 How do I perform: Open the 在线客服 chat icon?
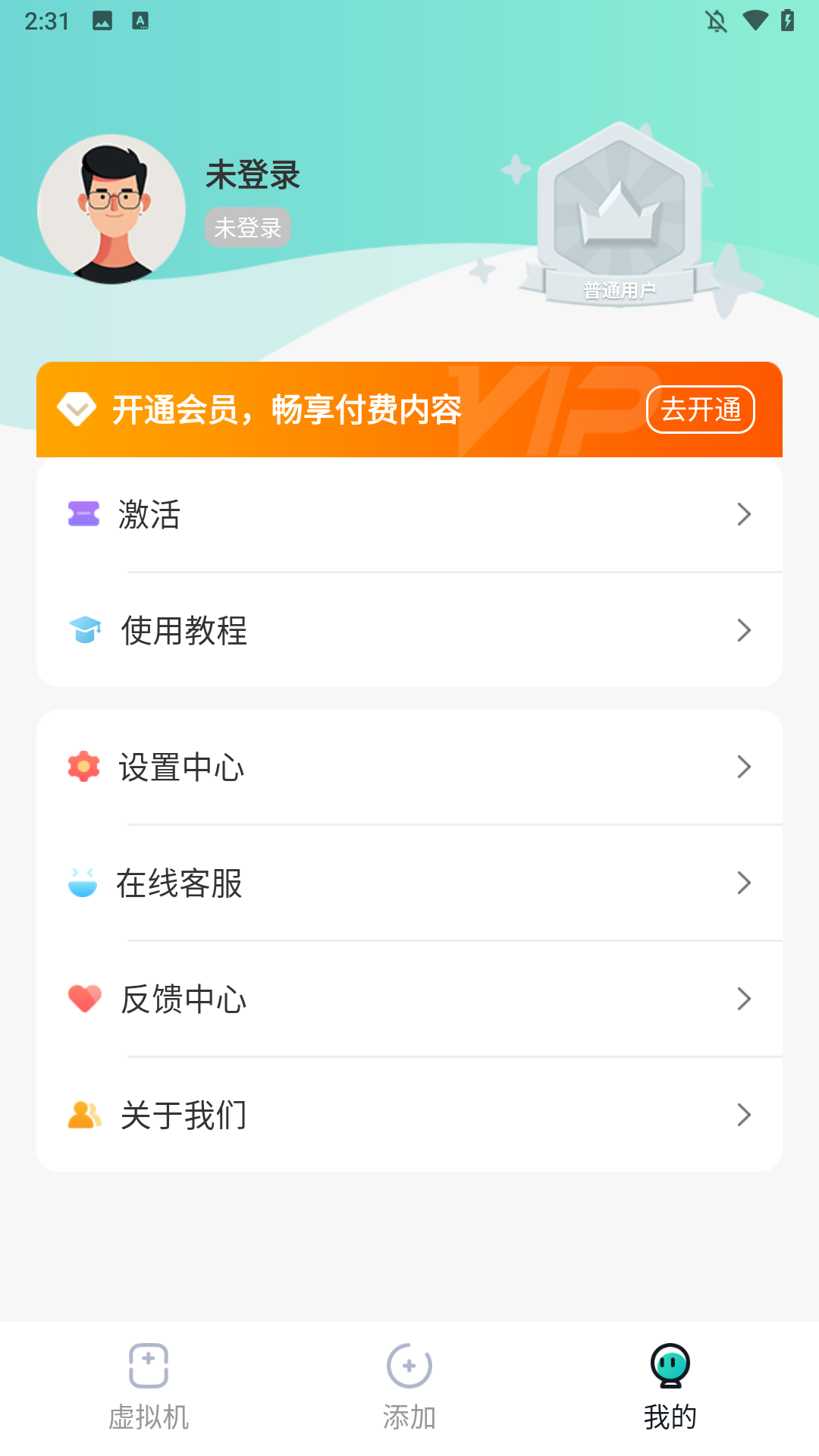point(83,883)
